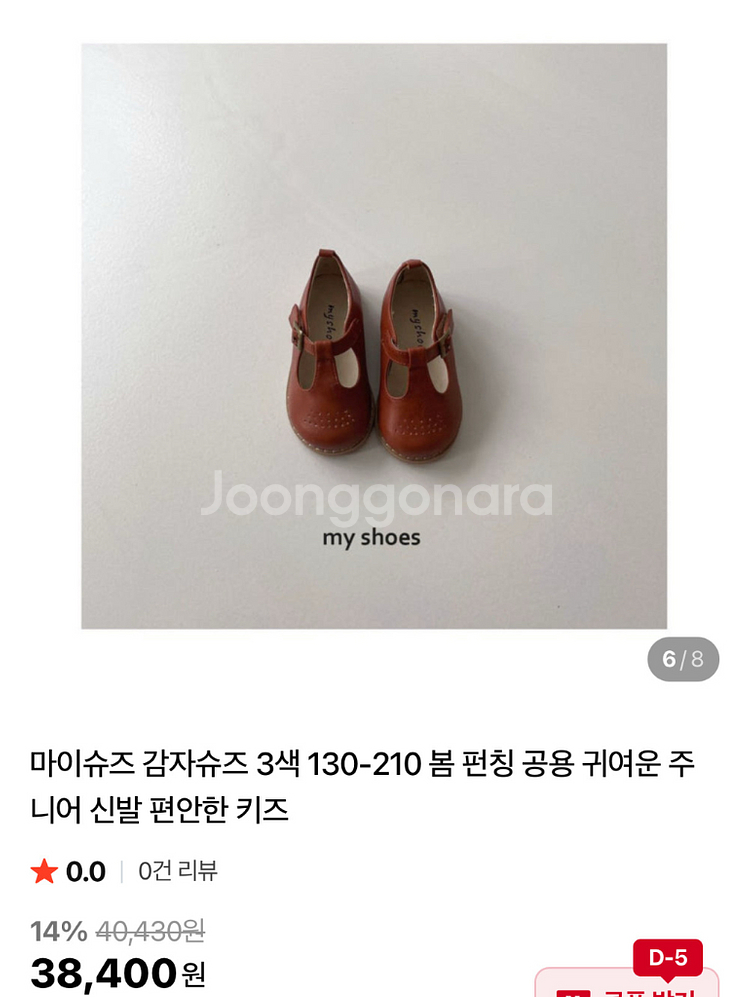The width and height of the screenshot is (750, 997).
Task: Open the 0건 리뷰 reviews link
Action: coord(178,870)
